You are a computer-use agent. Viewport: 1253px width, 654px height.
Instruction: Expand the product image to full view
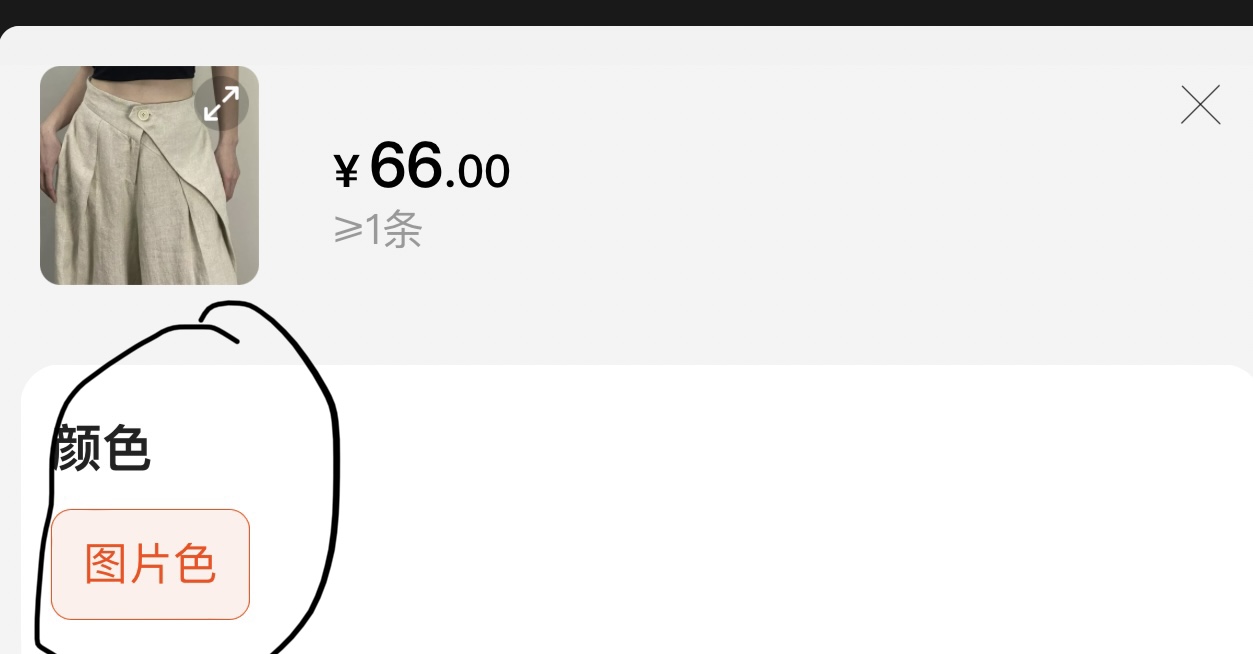click(221, 103)
